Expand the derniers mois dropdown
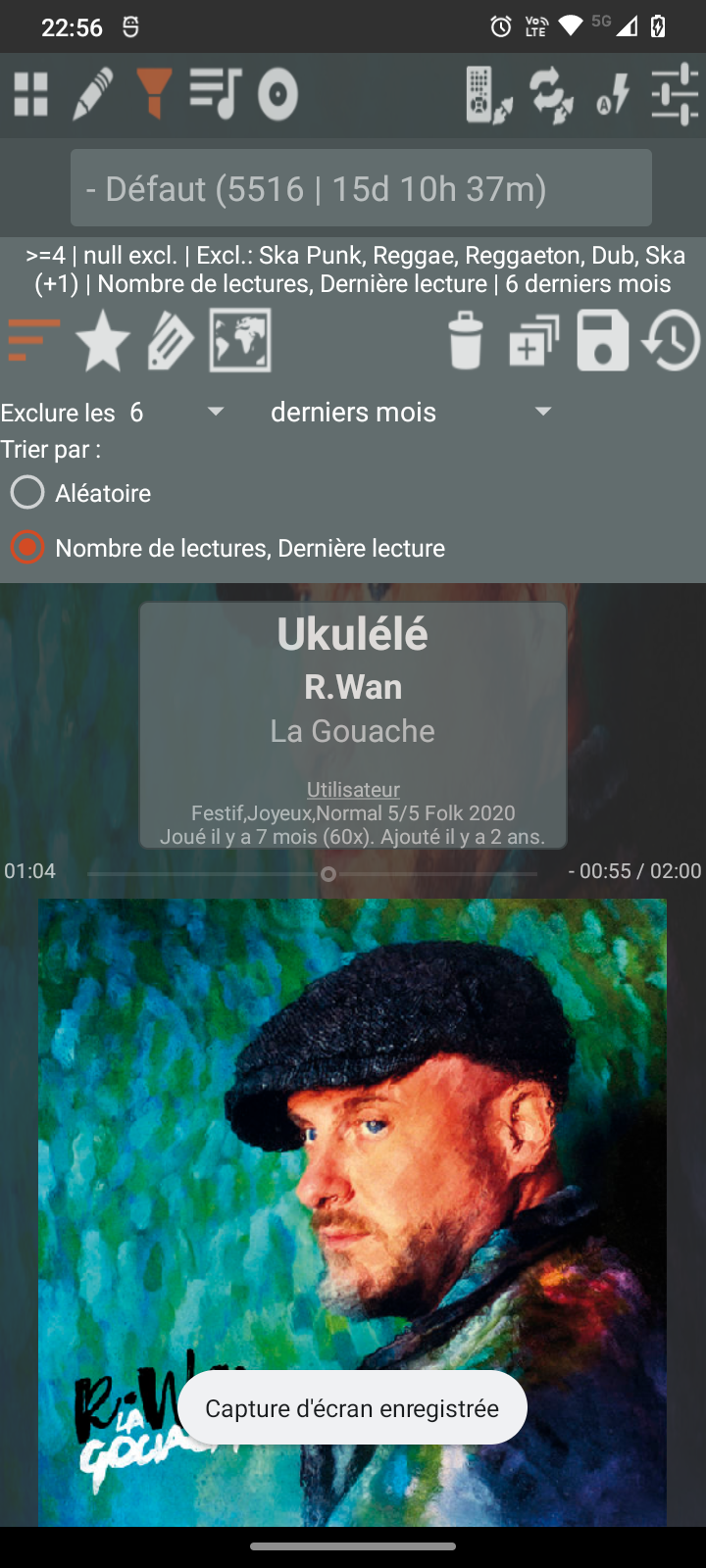 (x=412, y=413)
